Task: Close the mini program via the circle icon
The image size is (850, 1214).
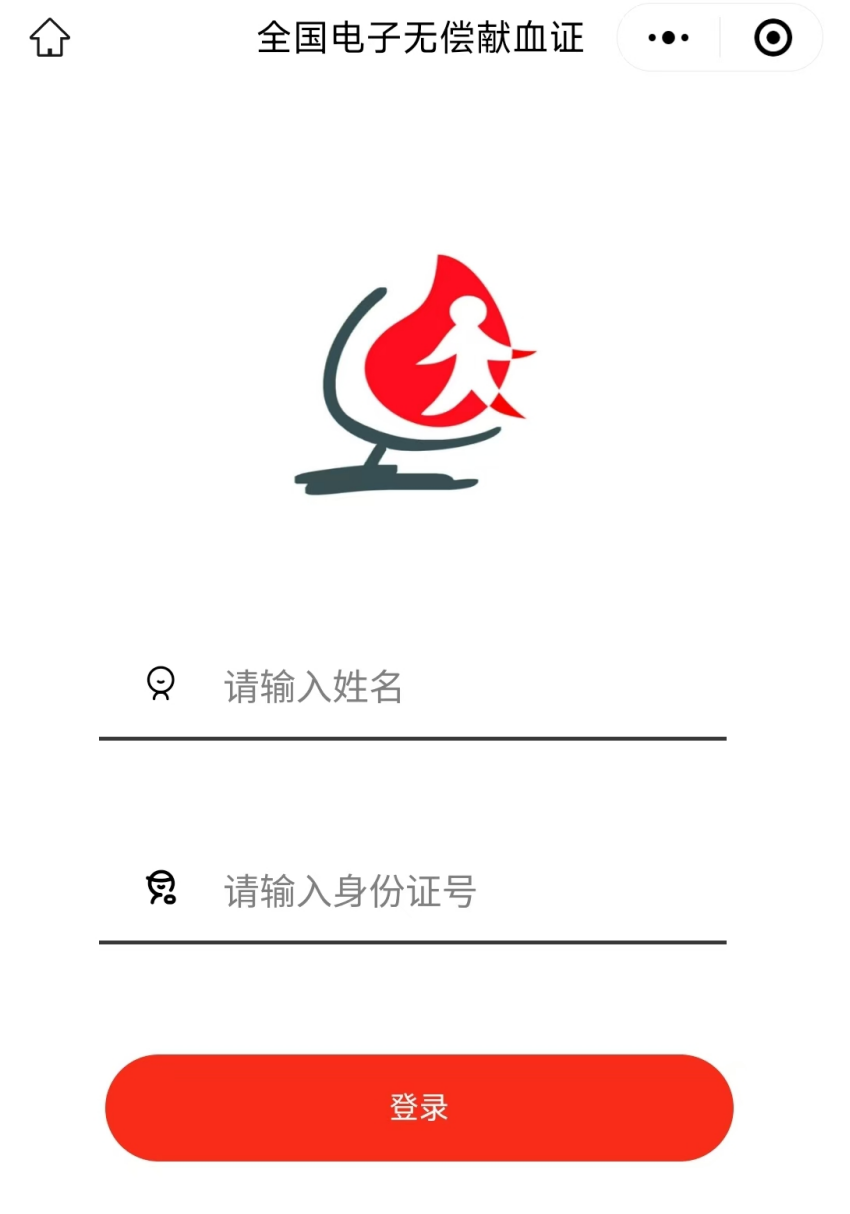Action: coord(773,38)
